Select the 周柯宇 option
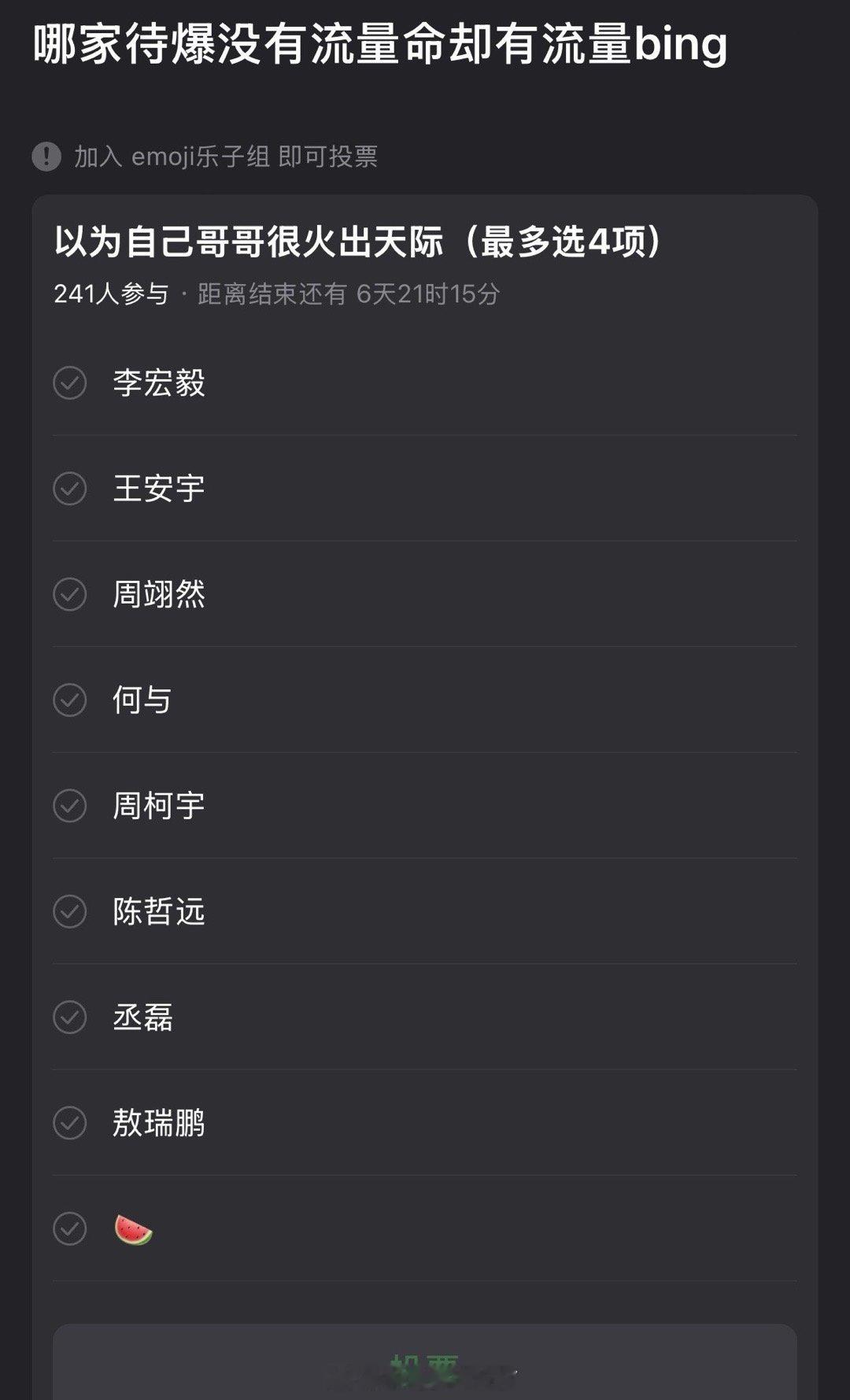Viewport: 850px width, 1400px height. [71, 806]
